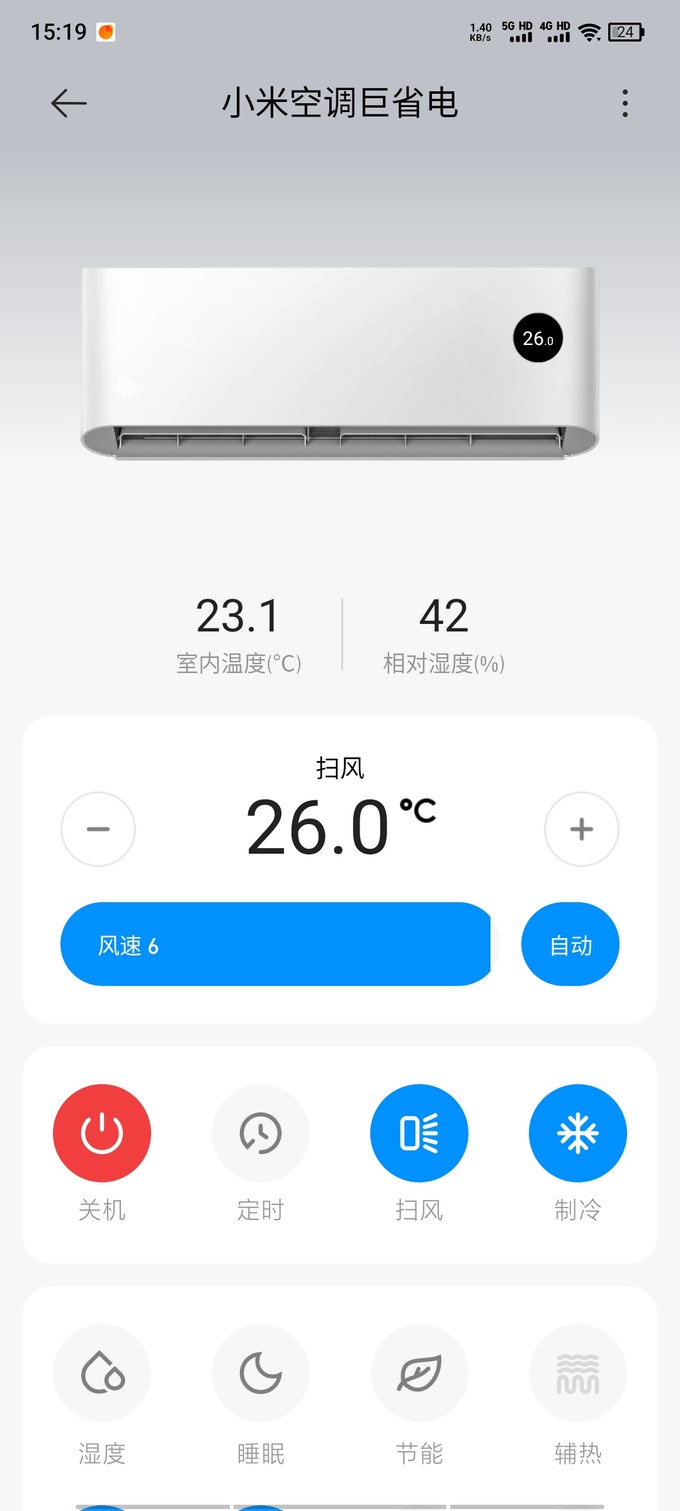Screen dimensions: 680x1511
Task: Go back from the air conditioner page
Action: click(x=69, y=103)
